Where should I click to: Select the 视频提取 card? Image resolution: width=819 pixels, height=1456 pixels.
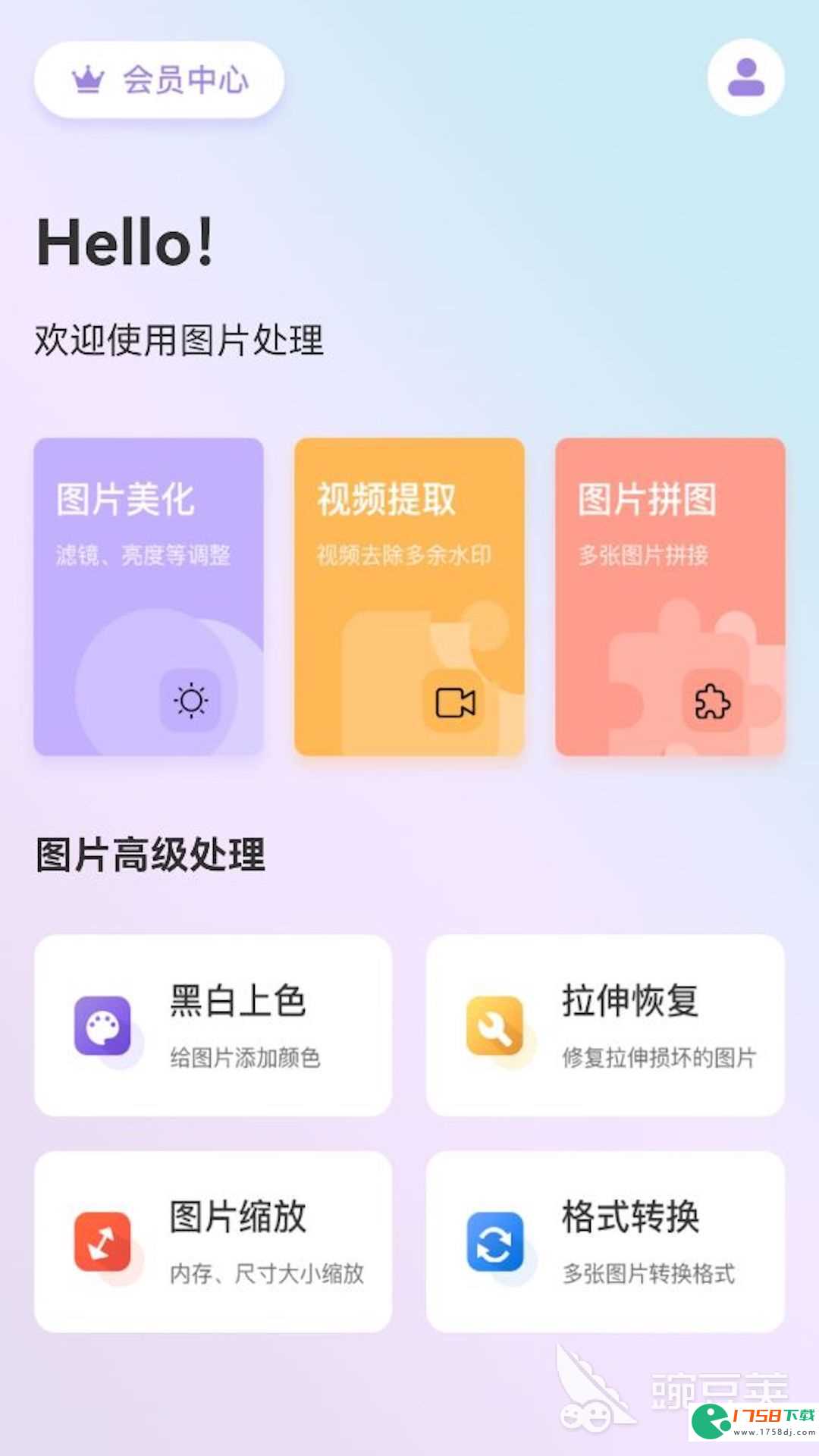pyautogui.click(x=409, y=597)
